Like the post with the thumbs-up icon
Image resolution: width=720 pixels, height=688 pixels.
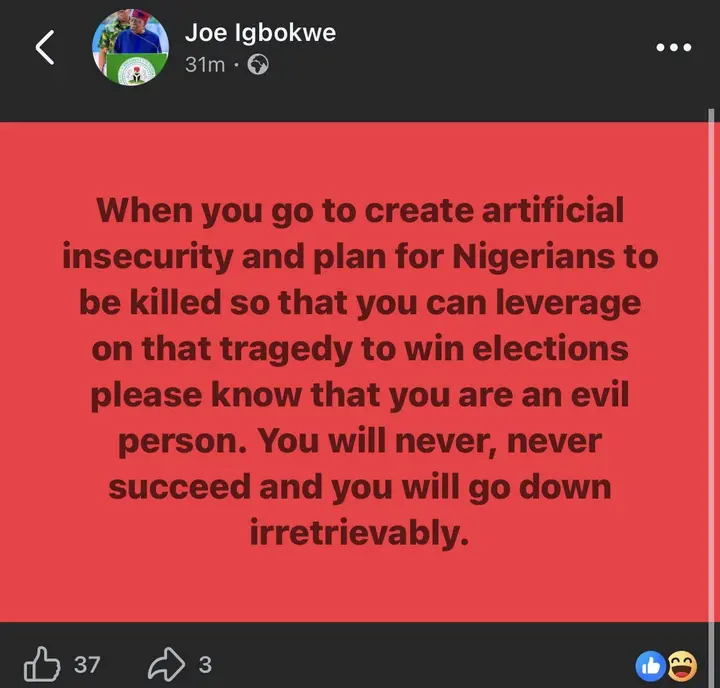pyautogui.click(x=41, y=663)
